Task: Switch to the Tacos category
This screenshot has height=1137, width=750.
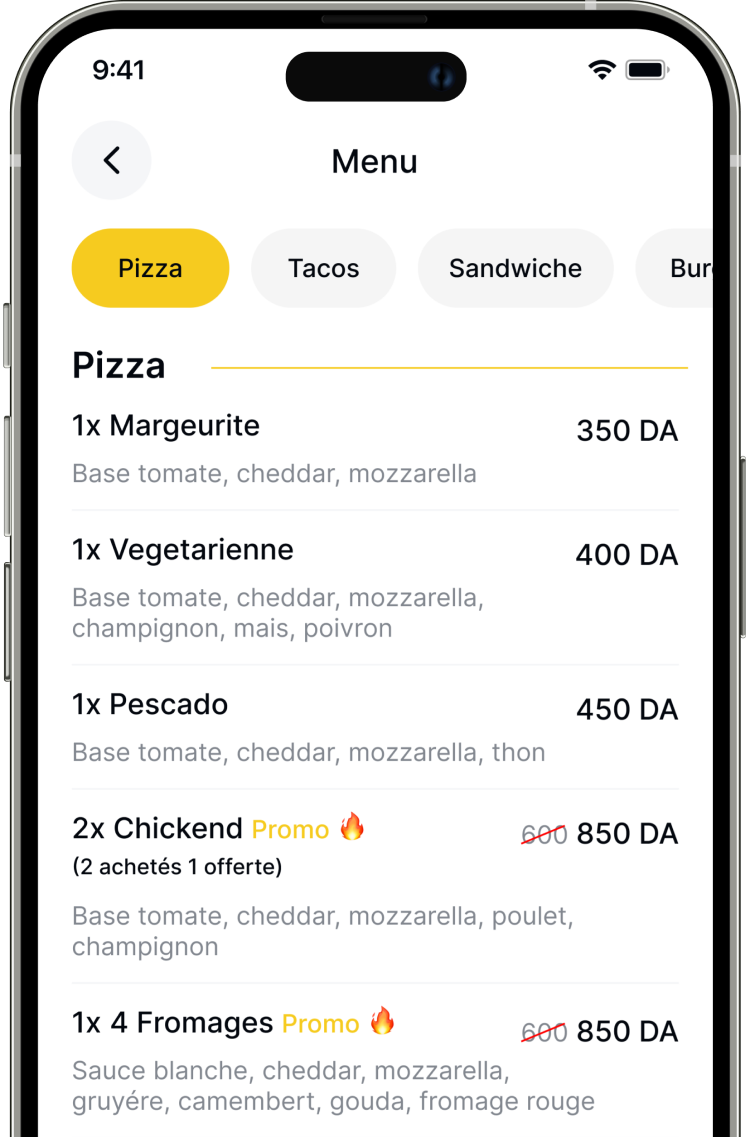Action: (x=323, y=268)
